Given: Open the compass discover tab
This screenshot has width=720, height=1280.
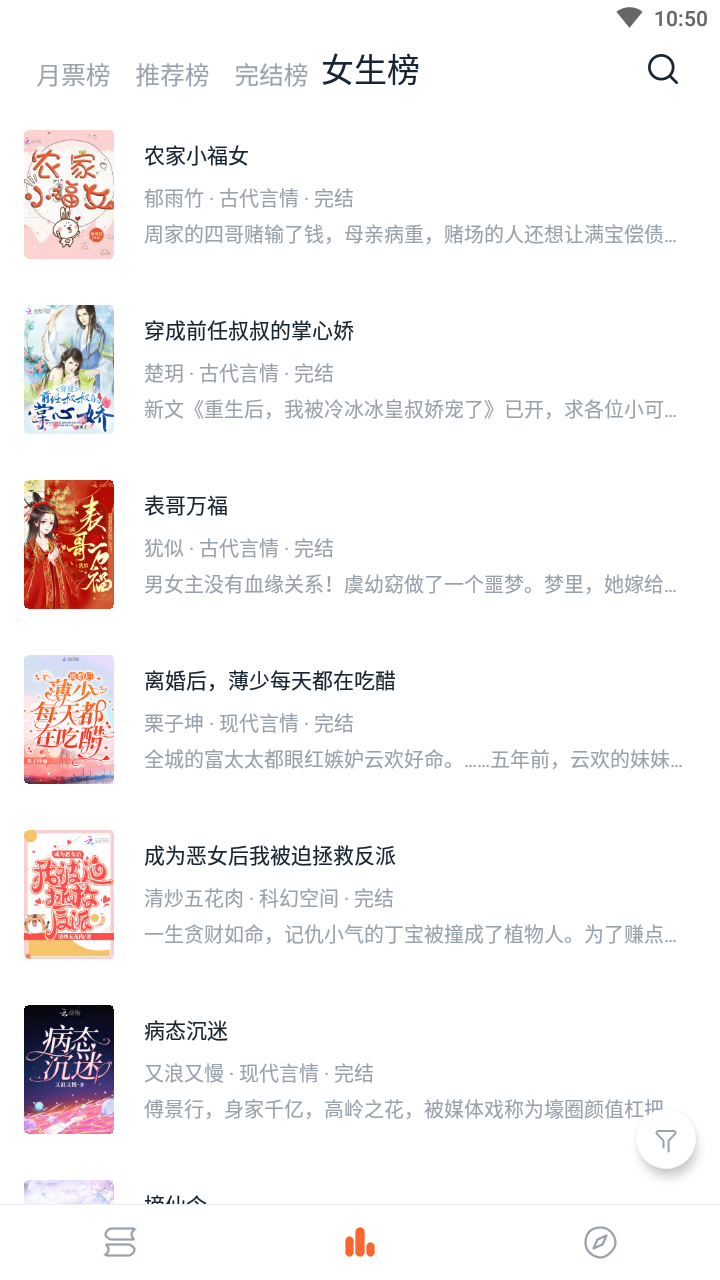Looking at the screenshot, I should tap(600, 1243).
